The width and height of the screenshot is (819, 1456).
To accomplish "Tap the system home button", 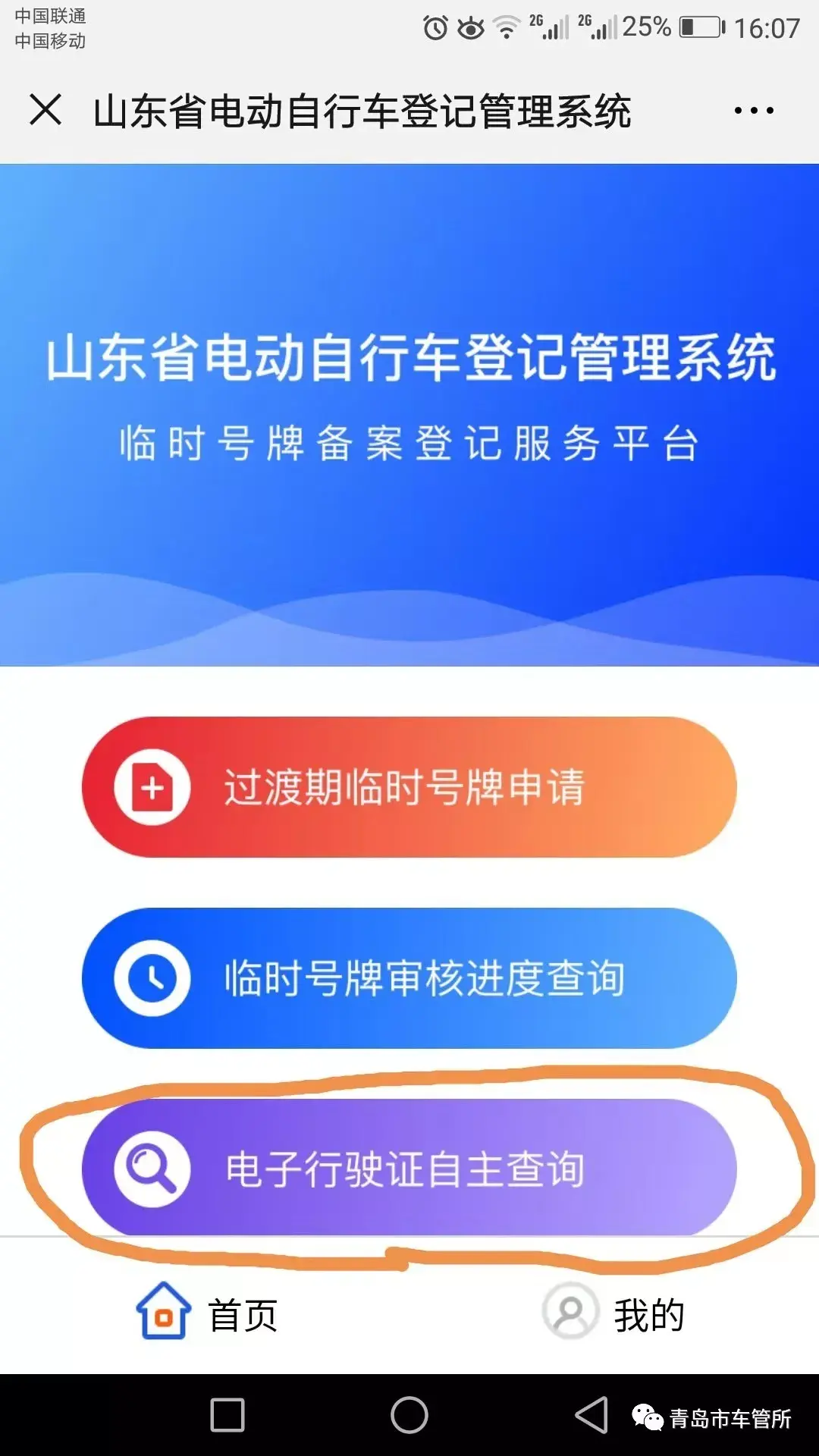I will (x=409, y=1415).
